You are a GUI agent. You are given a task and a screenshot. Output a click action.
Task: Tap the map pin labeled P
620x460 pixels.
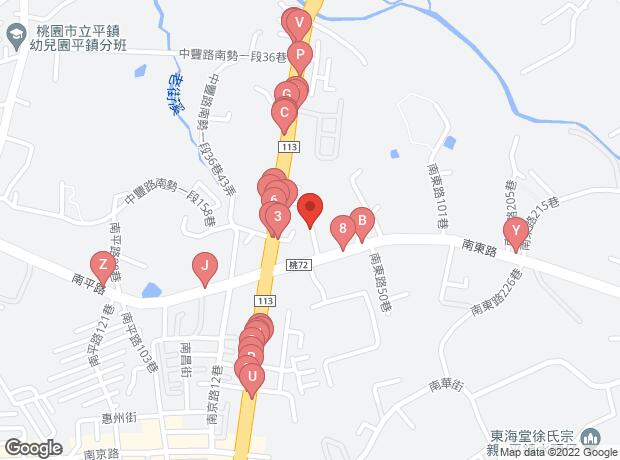coord(300,55)
